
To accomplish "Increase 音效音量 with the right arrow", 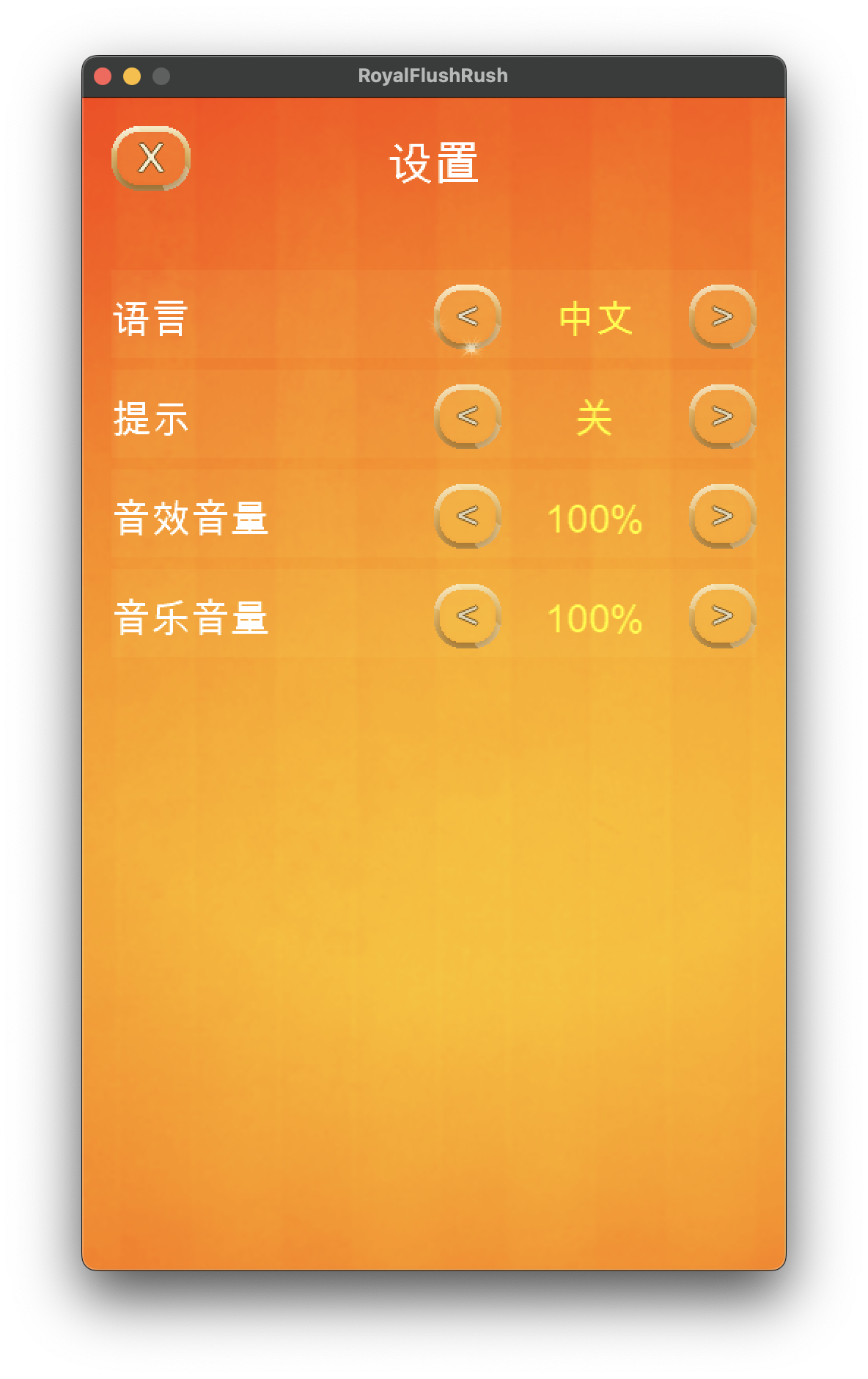I will point(722,516).
